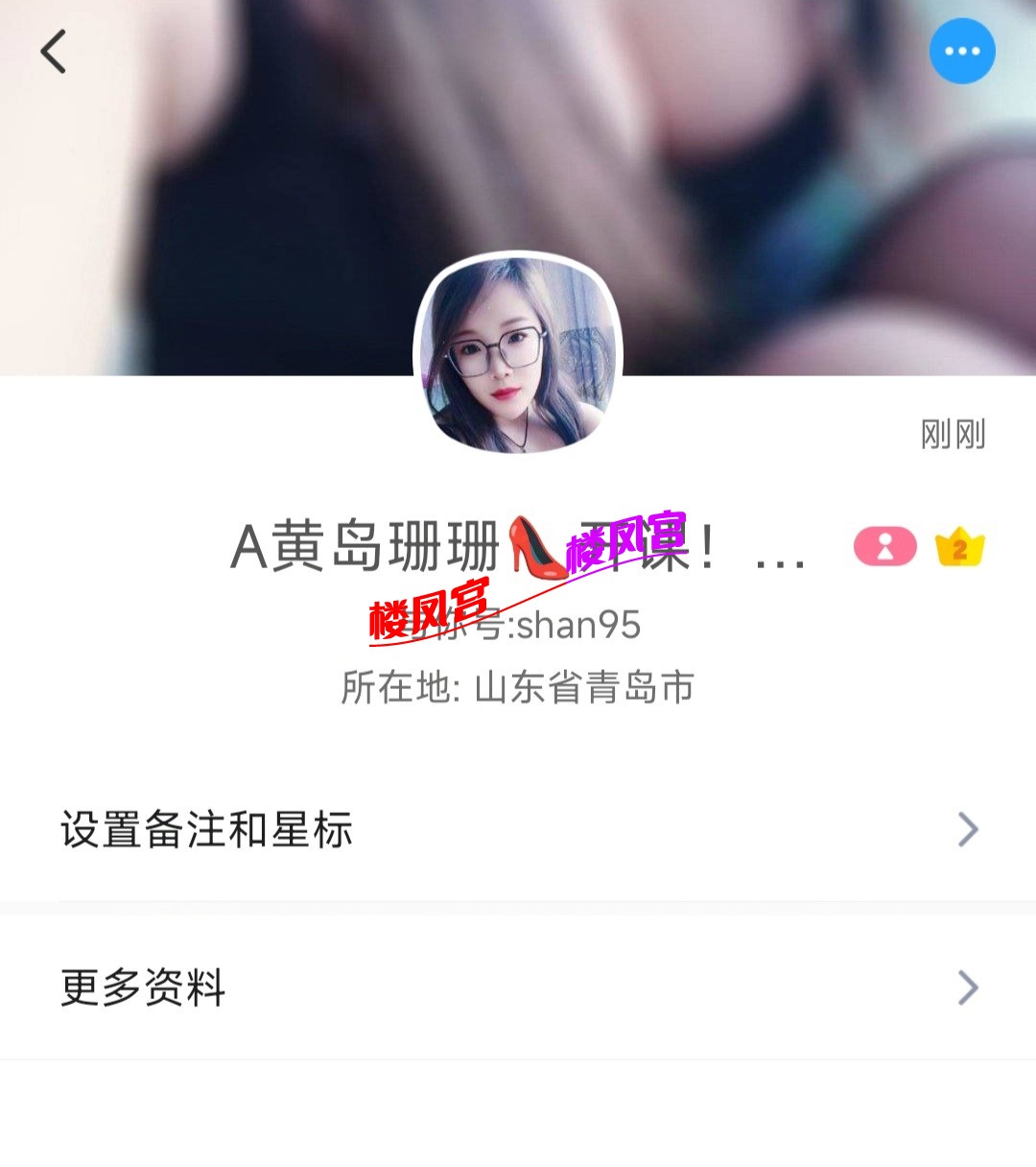This screenshot has width=1036, height=1167.
Task: Go back using the top-left arrow
Action: [54, 52]
